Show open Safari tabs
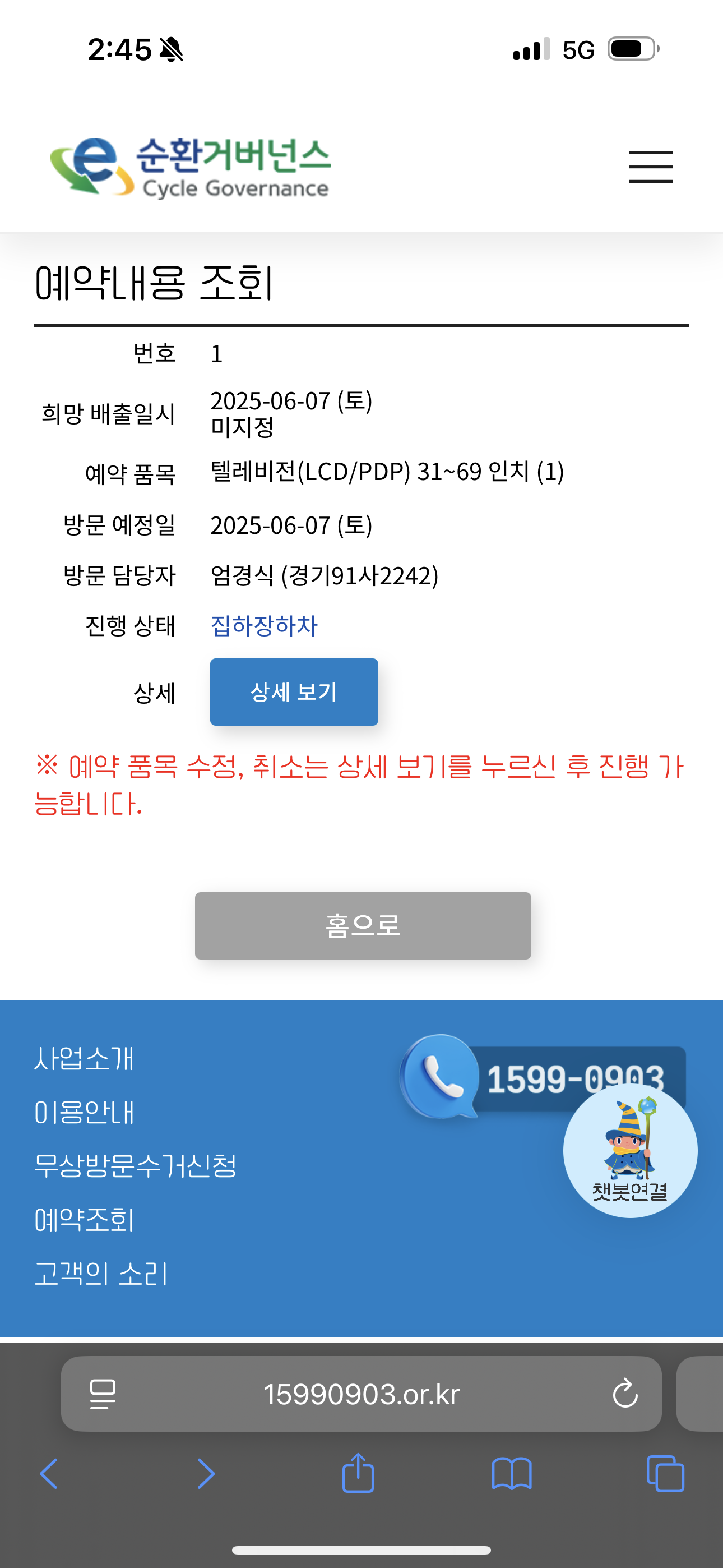This screenshot has height=1568, width=723. pos(665,1474)
